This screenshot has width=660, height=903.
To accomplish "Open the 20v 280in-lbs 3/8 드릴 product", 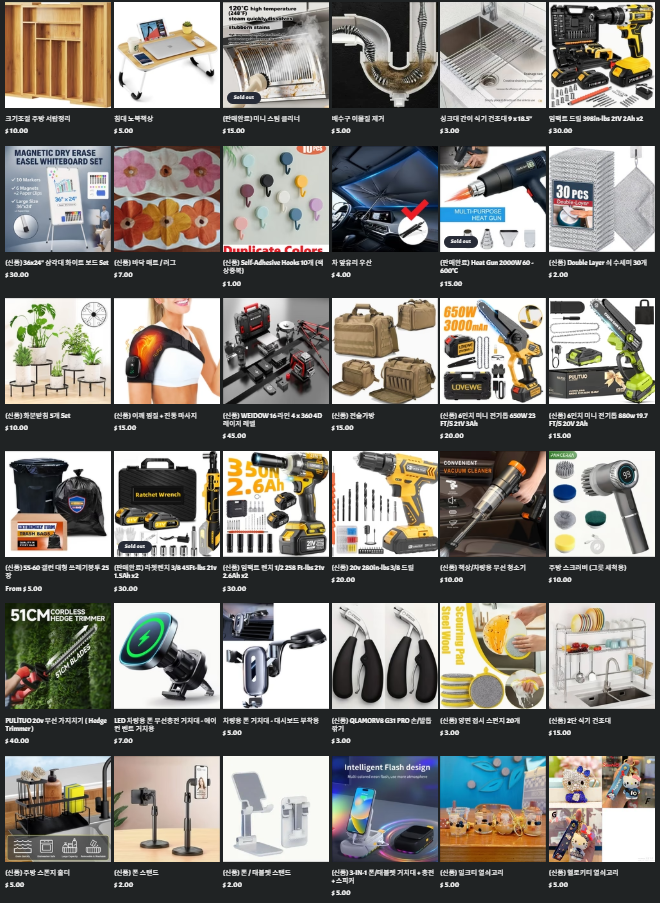I will [x=384, y=505].
